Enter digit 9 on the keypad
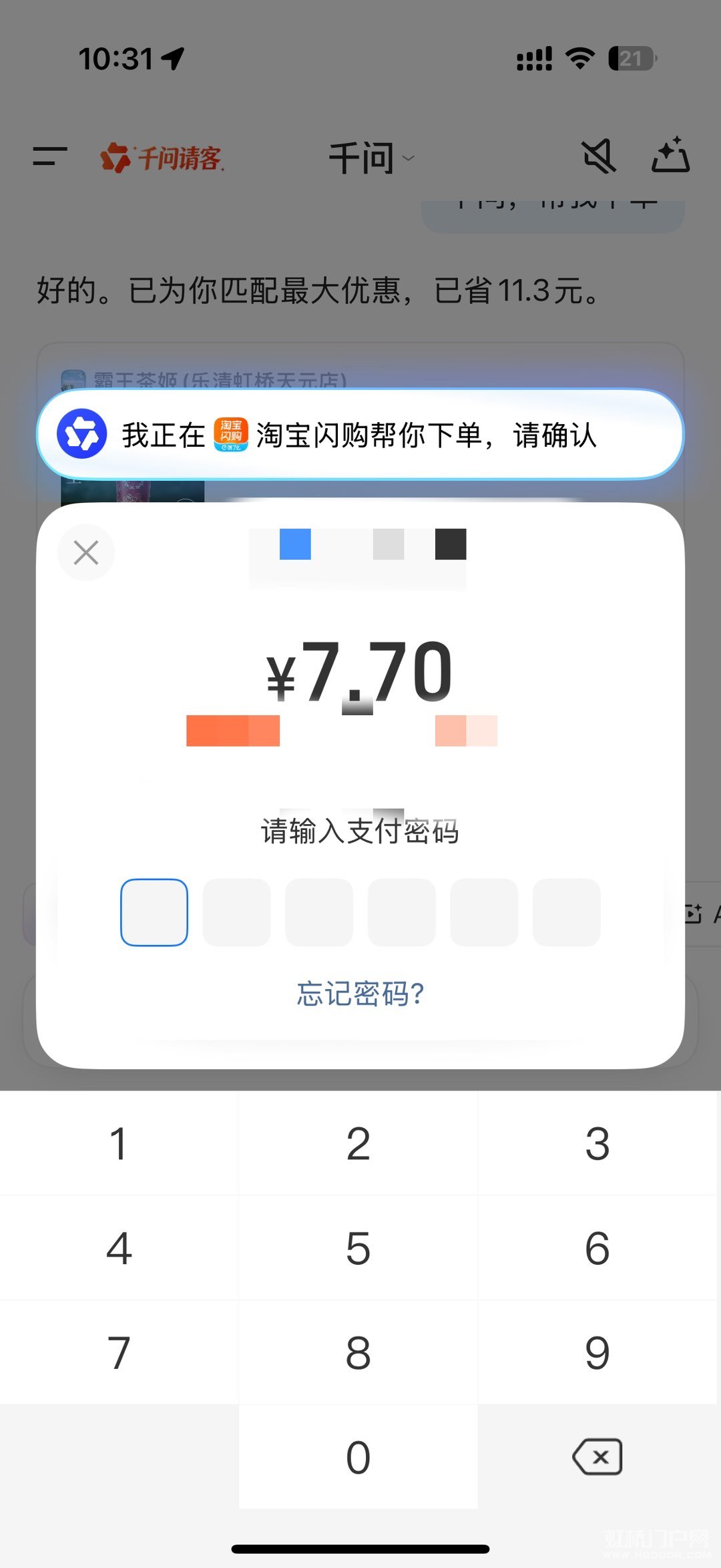This screenshot has height=1568, width=721. 597,1352
